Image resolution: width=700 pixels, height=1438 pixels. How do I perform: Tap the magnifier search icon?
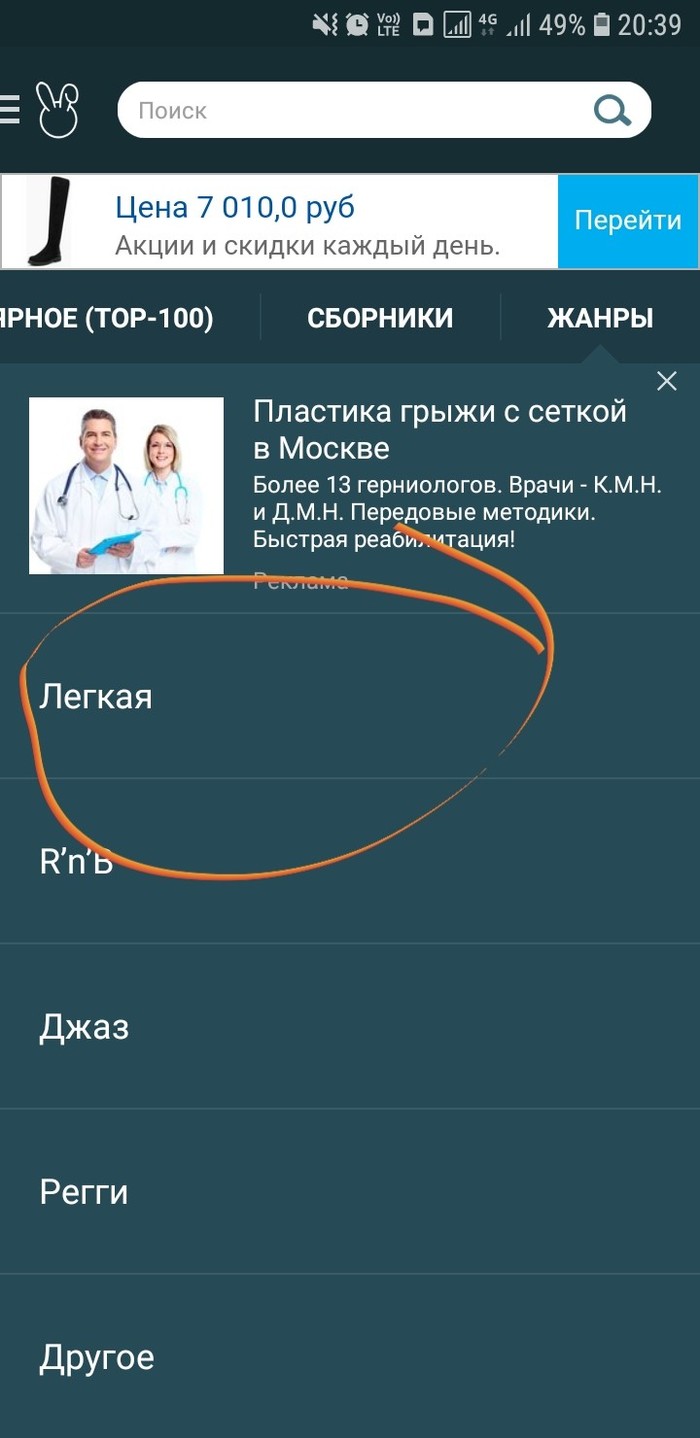point(612,110)
